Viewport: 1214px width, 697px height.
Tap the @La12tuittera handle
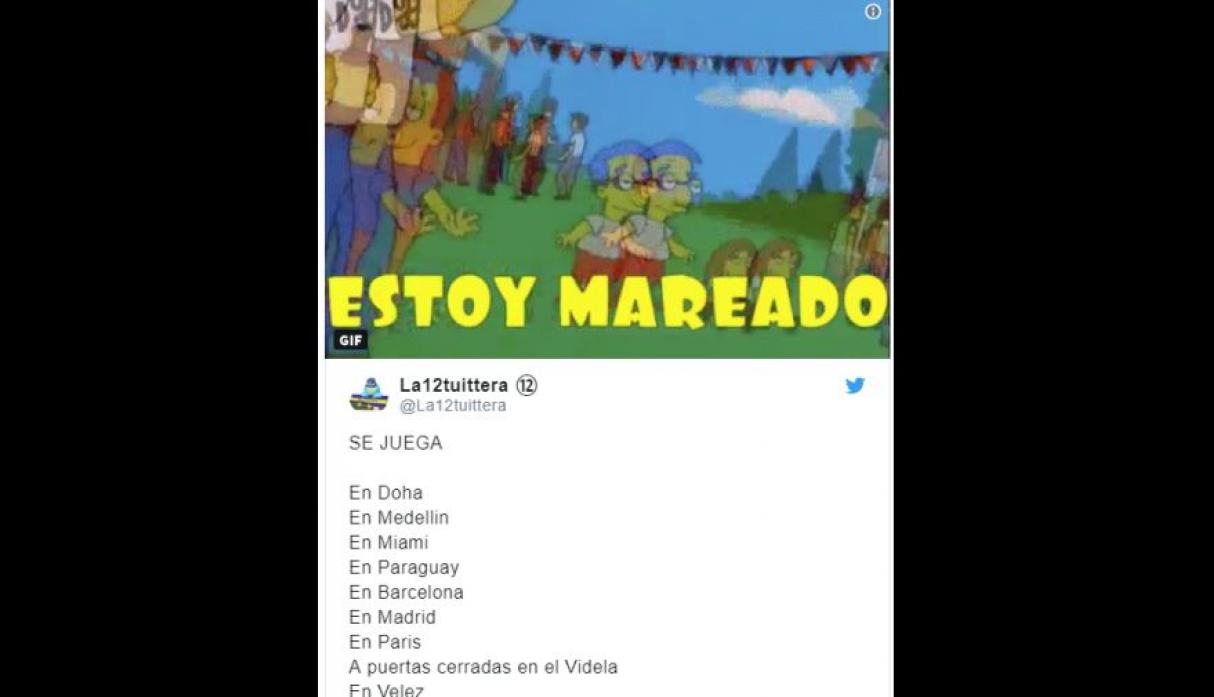click(x=453, y=406)
